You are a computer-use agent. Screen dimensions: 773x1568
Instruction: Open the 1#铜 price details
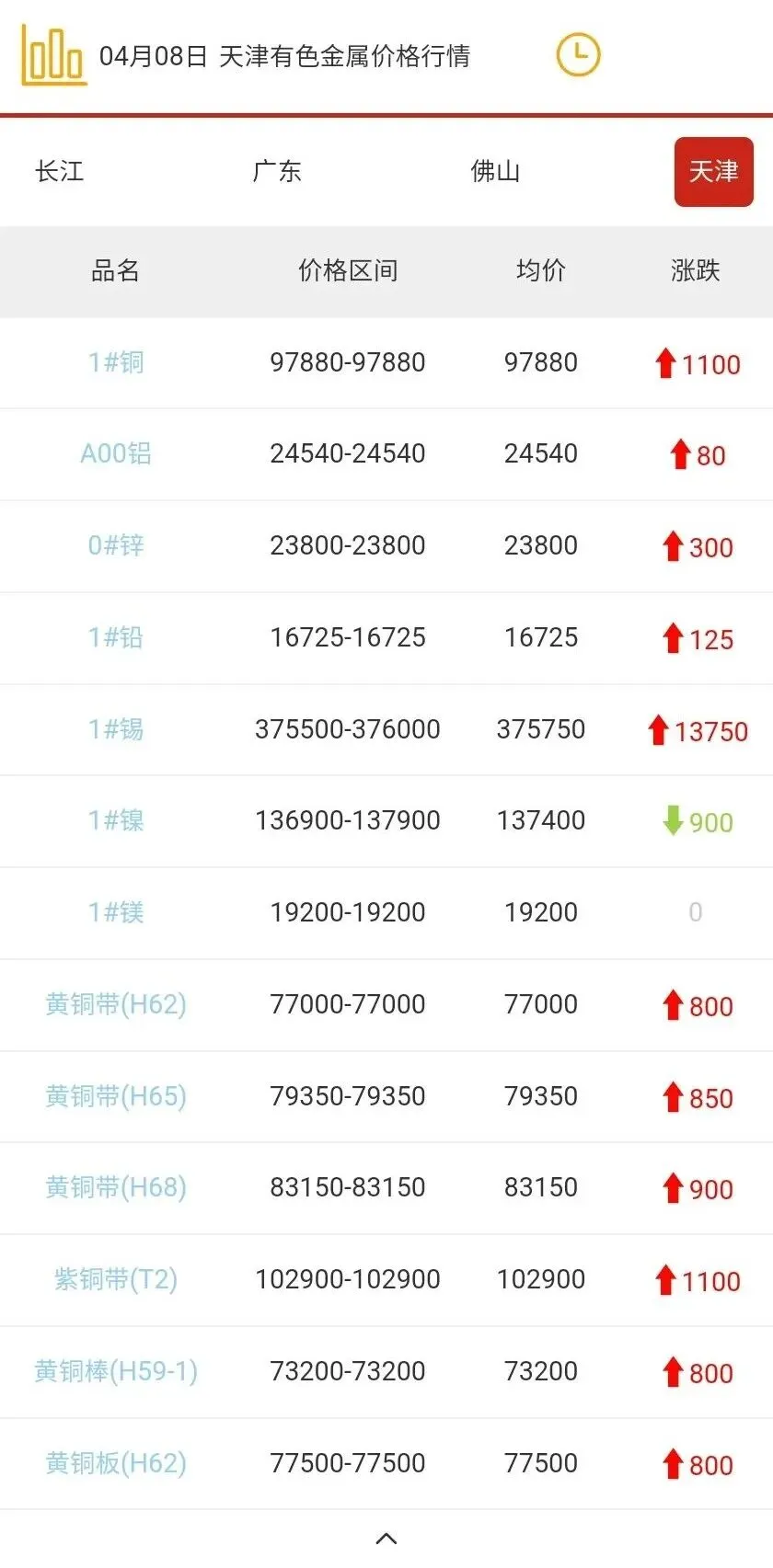point(116,362)
